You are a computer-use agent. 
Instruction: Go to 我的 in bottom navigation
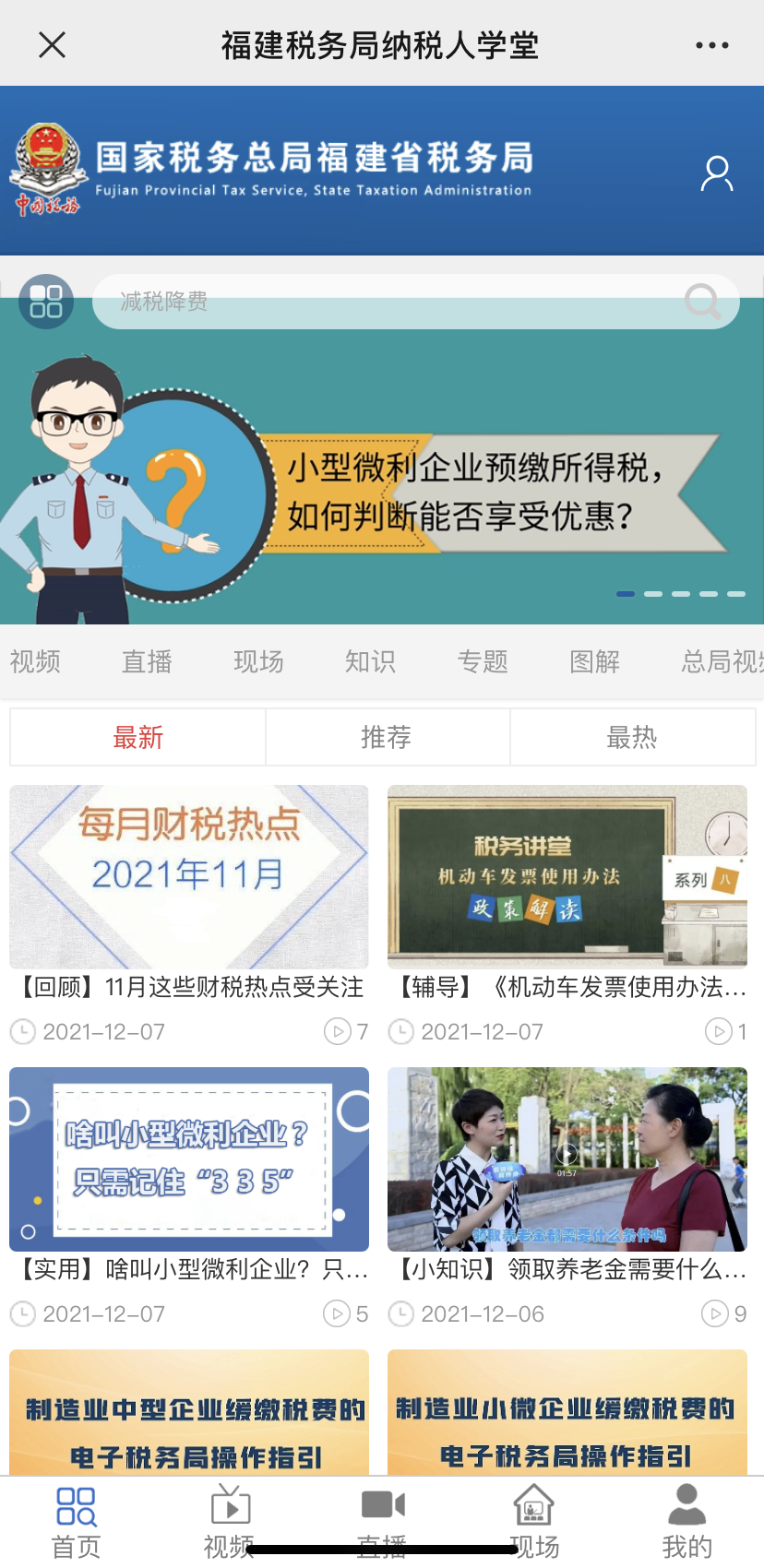687,1522
